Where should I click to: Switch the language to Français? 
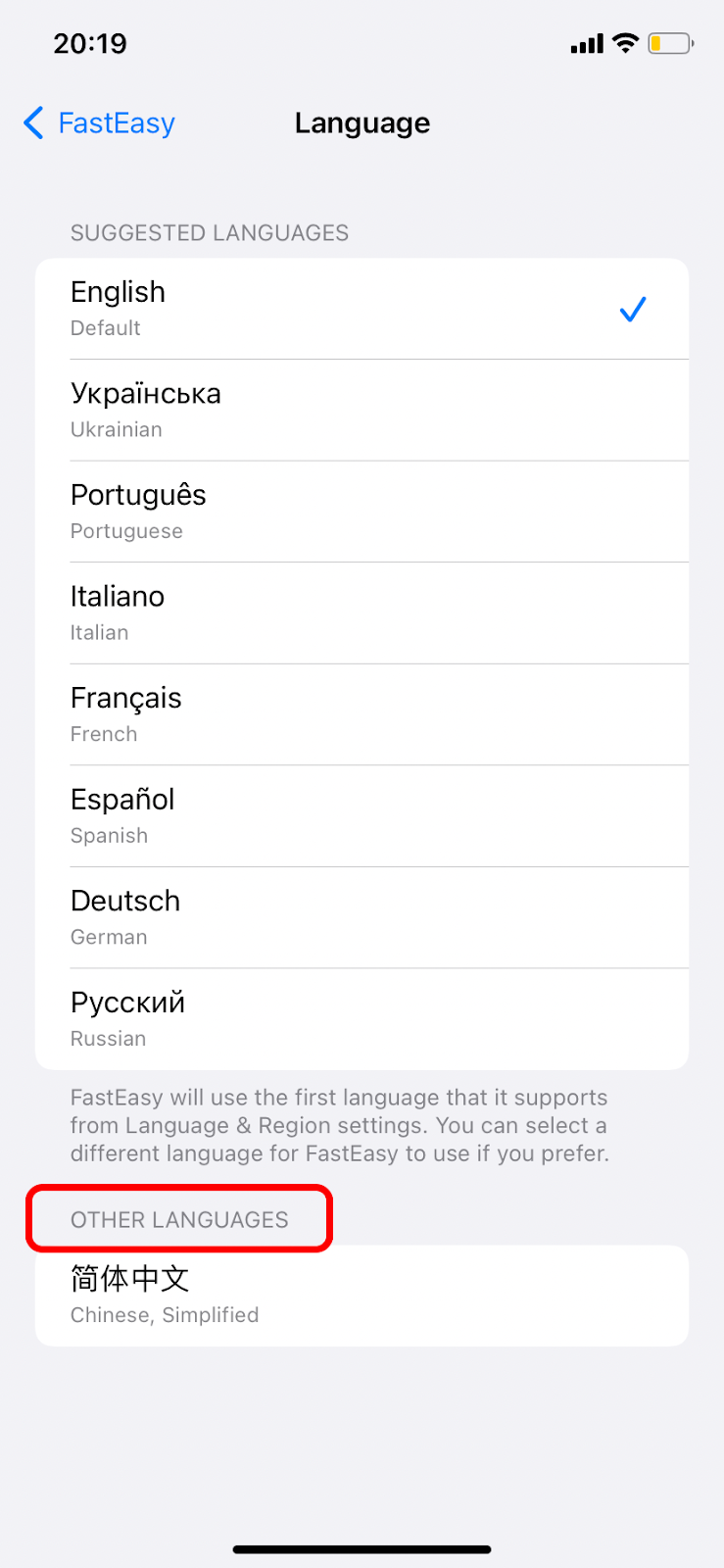pos(362,714)
